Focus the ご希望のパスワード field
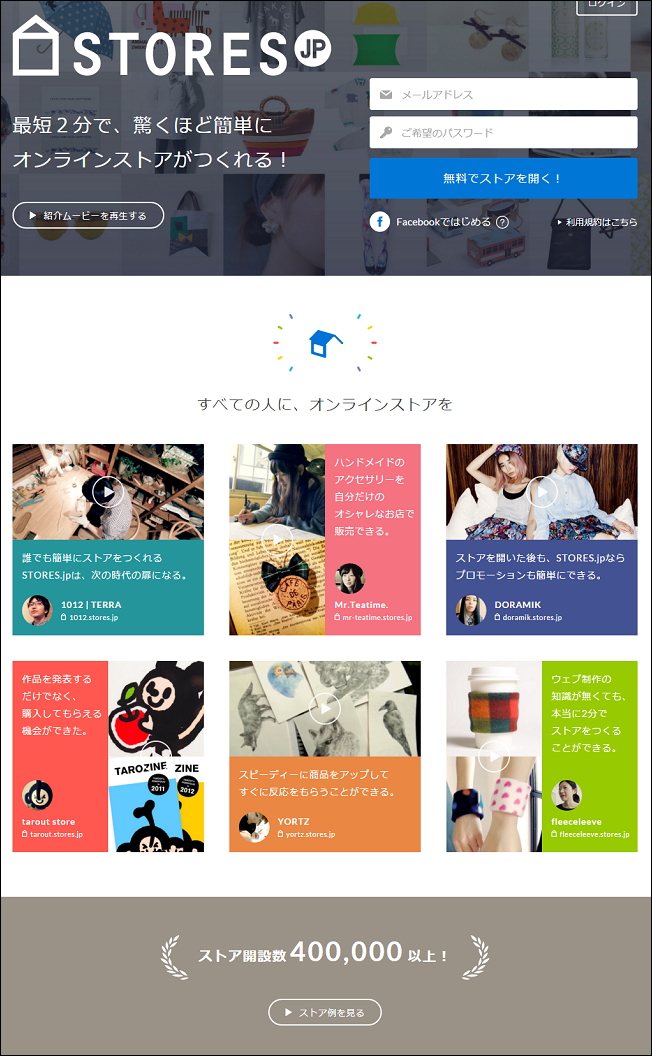This screenshot has height=1056, width=652. pos(503,133)
